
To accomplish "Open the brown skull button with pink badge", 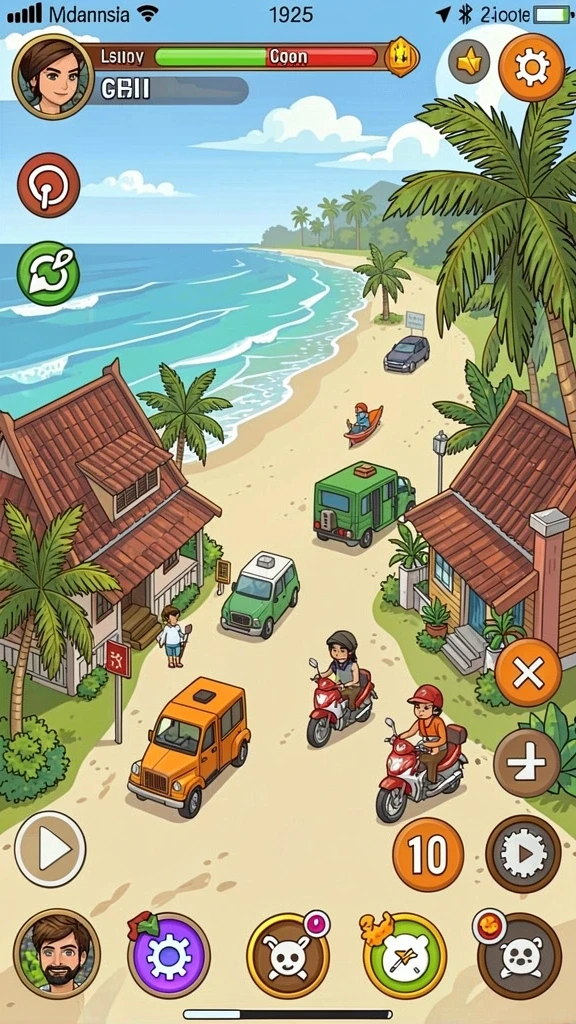I will pos(288,956).
